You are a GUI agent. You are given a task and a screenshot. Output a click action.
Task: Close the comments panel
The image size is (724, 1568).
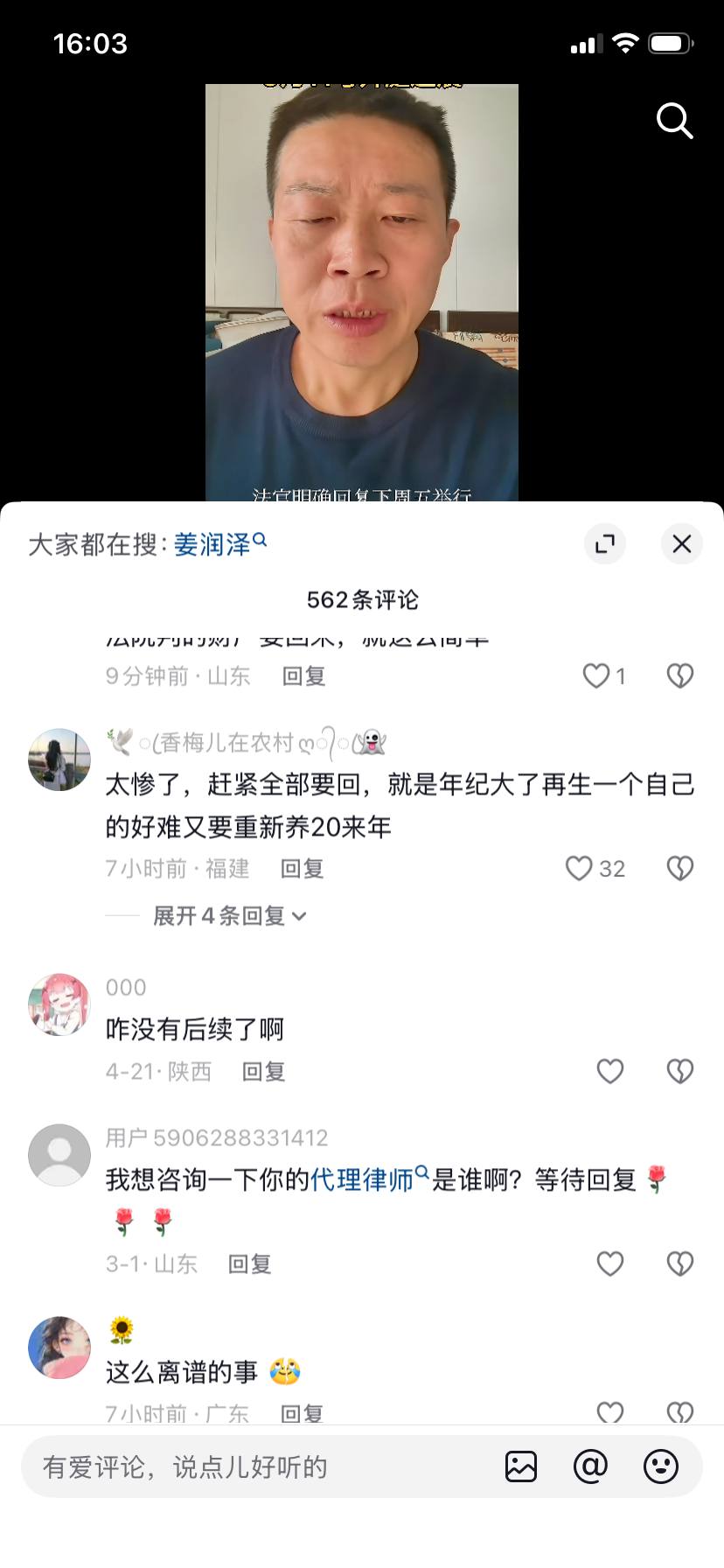(681, 543)
